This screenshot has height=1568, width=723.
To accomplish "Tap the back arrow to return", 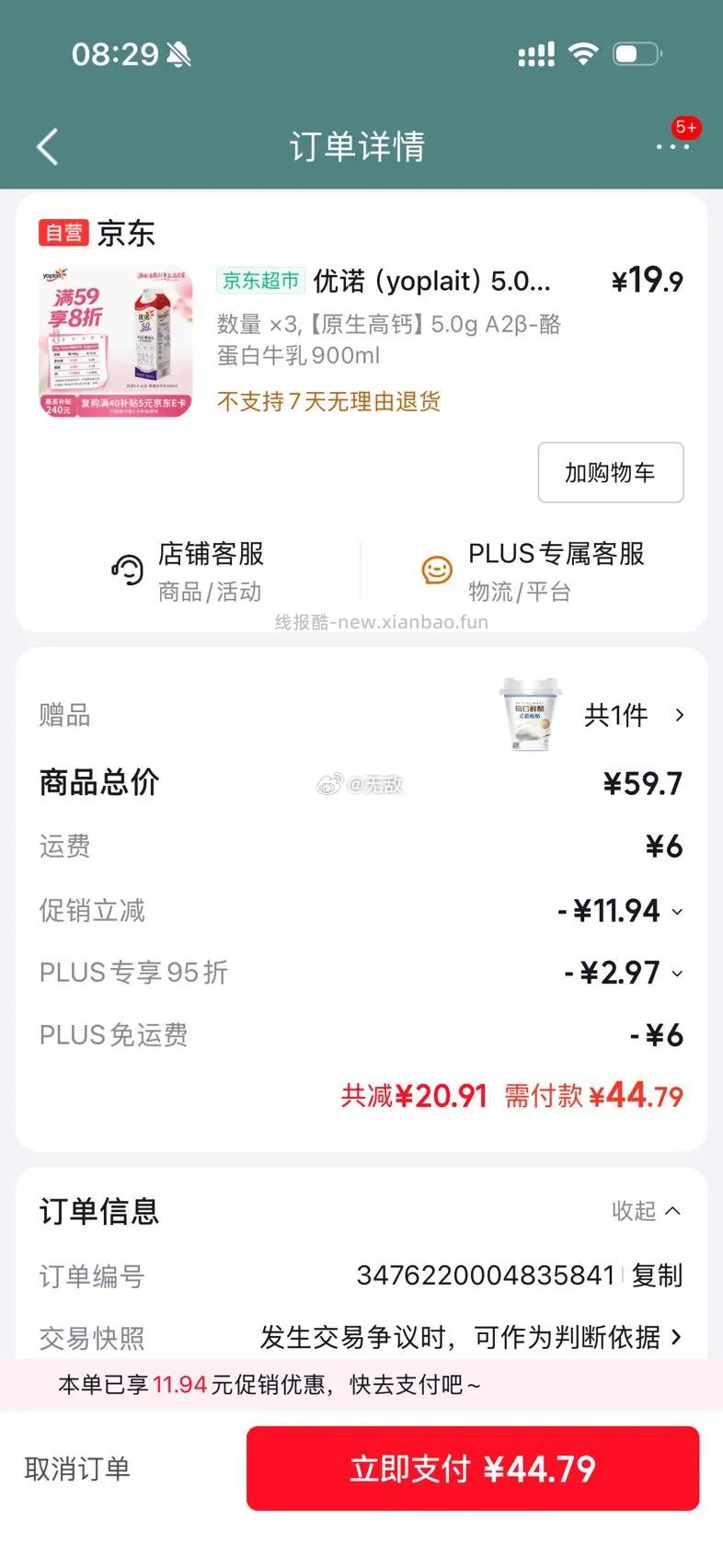I will [46, 146].
